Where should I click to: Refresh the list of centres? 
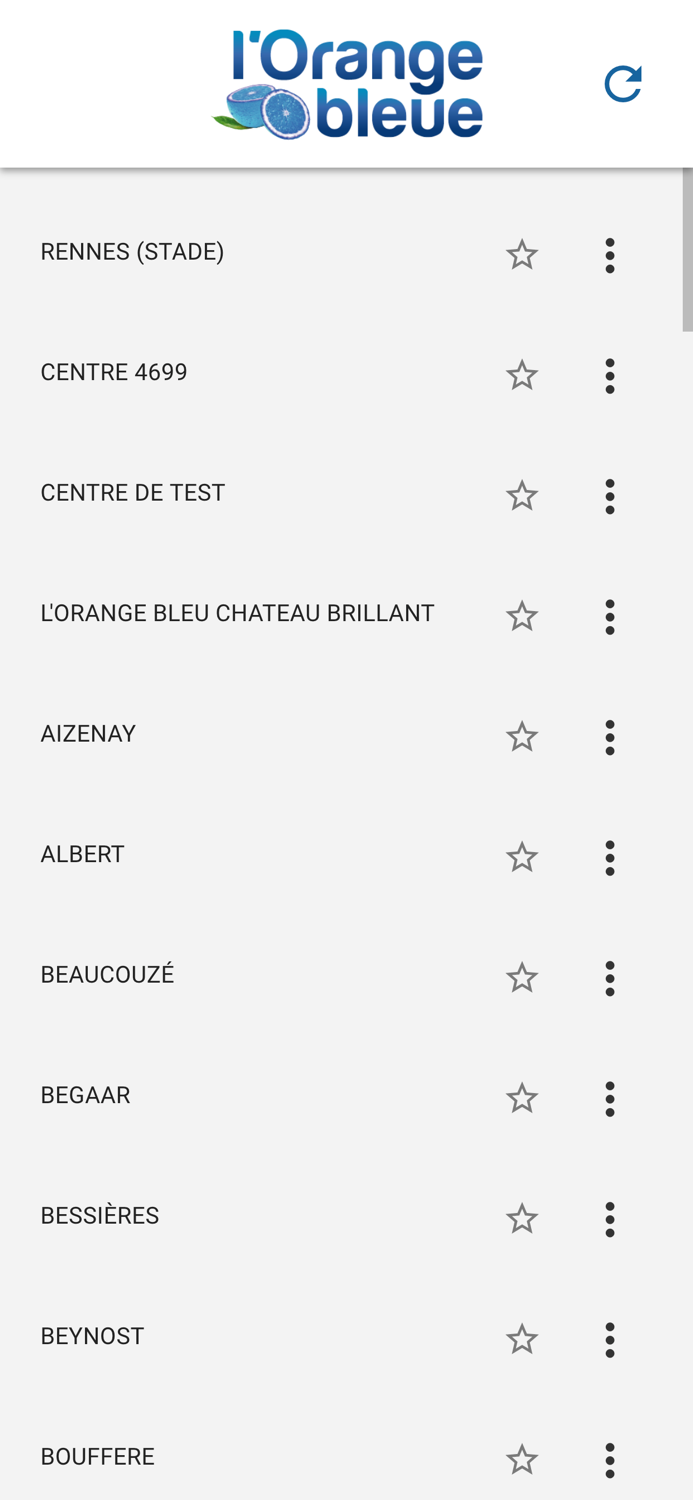coord(622,84)
